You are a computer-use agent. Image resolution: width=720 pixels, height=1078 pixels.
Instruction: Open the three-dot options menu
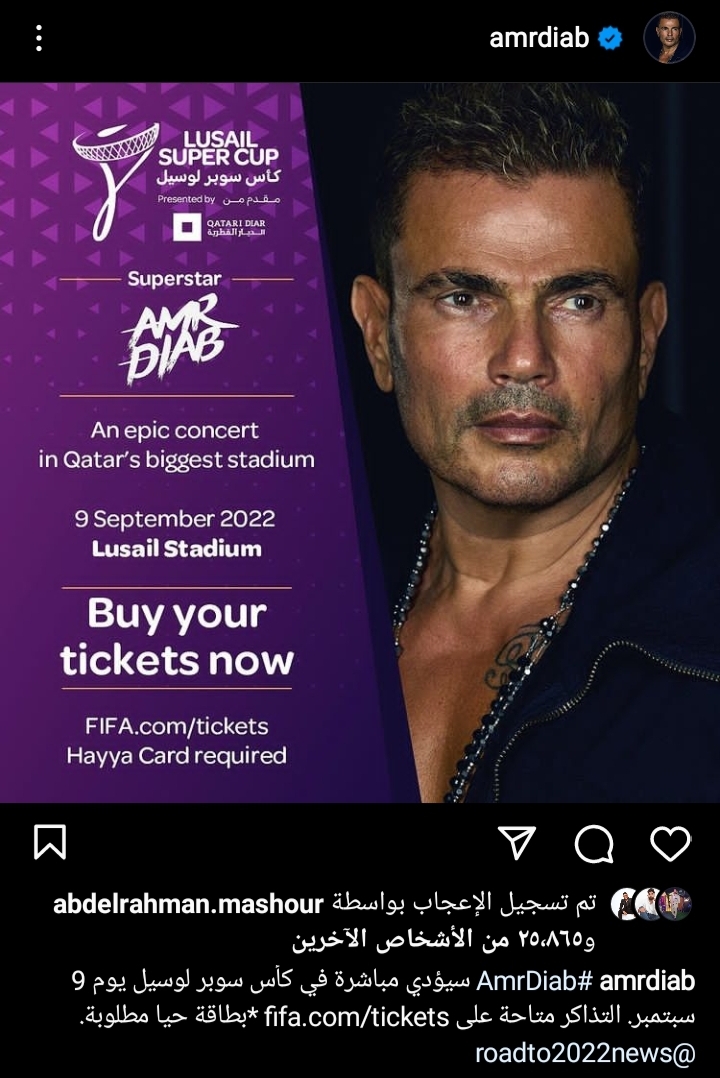click(39, 39)
